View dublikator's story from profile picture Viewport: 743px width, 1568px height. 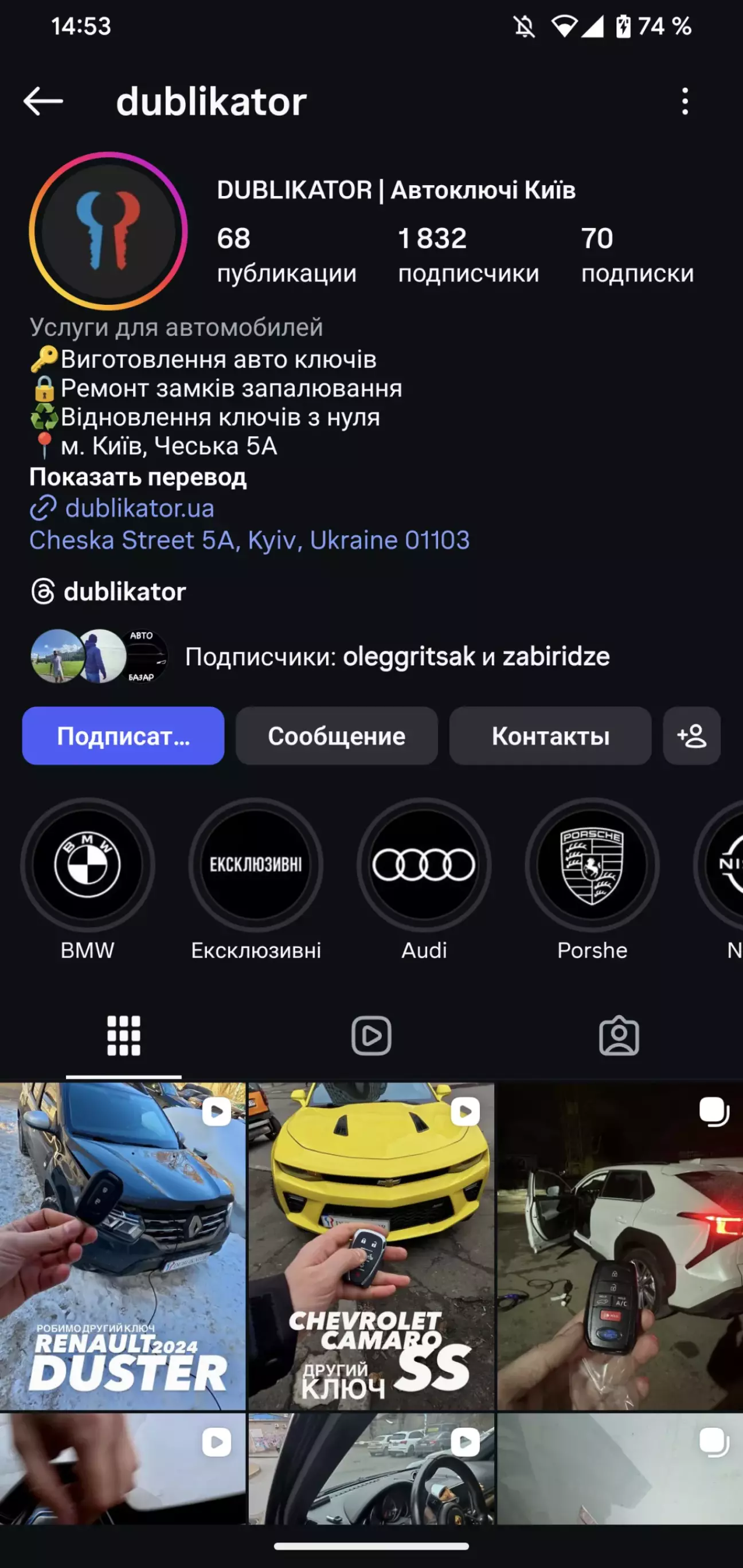tap(108, 231)
